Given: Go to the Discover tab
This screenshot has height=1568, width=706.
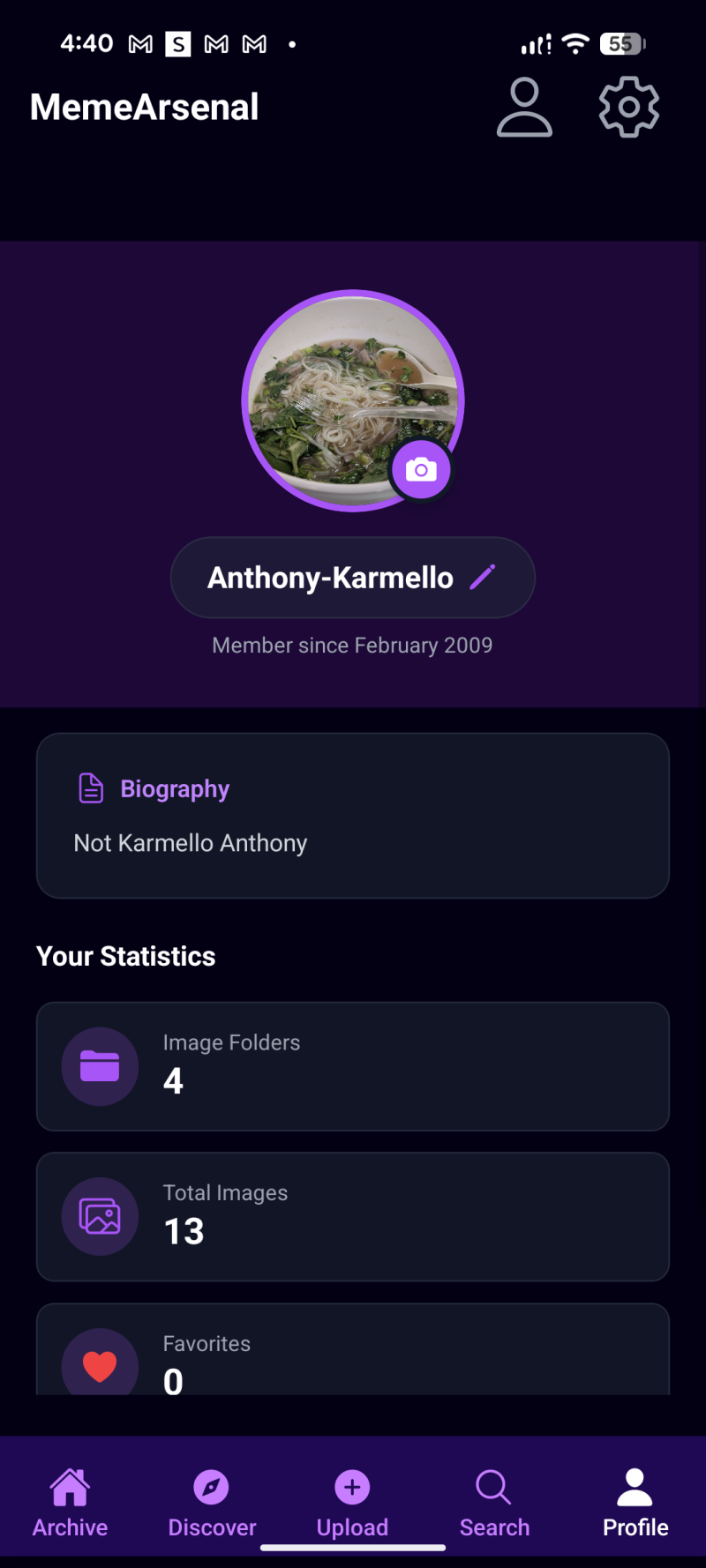Looking at the screenshot, I should tap(212, 1503).
